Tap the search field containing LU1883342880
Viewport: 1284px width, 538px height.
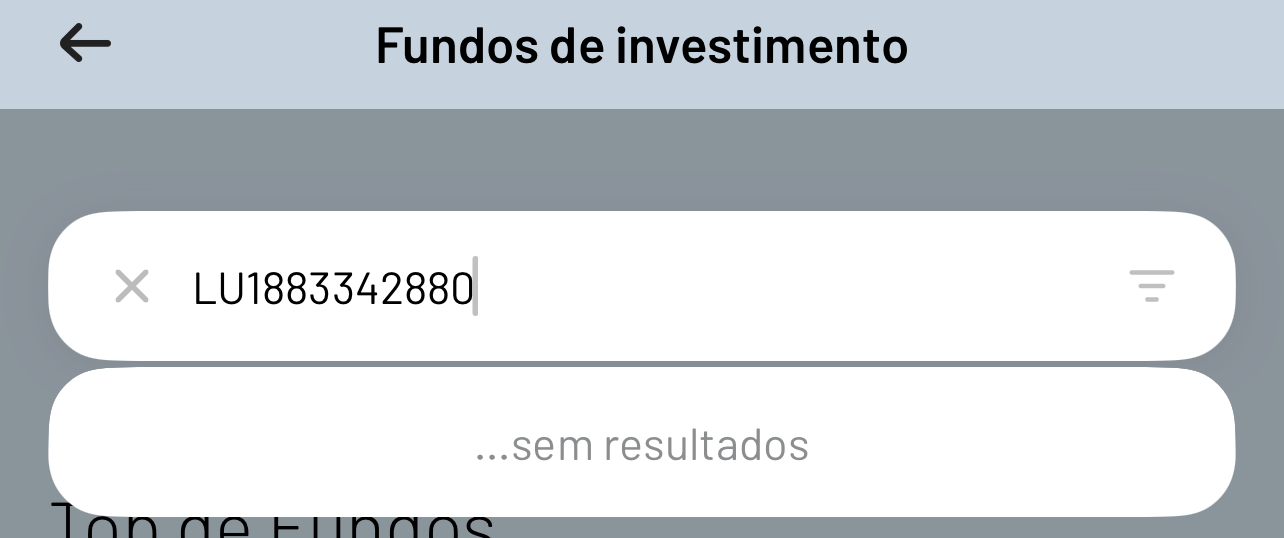coord(640,288)
